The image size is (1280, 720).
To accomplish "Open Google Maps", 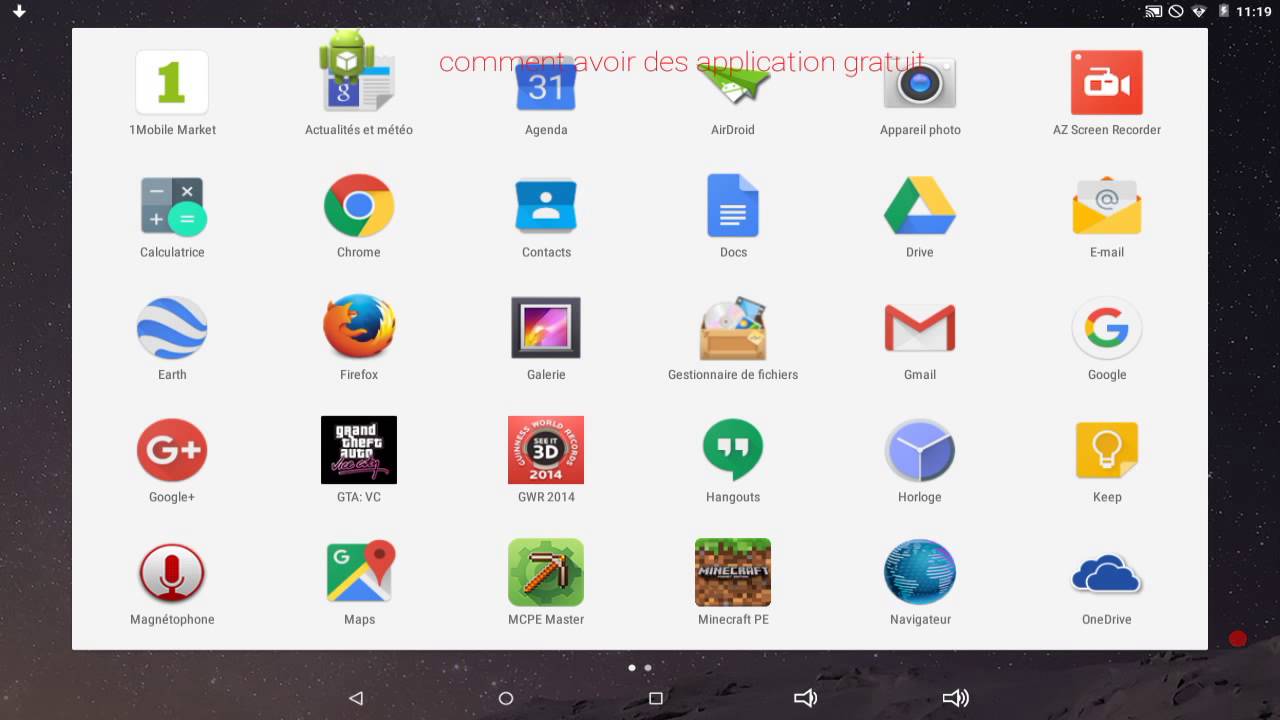I will point(359,572).
